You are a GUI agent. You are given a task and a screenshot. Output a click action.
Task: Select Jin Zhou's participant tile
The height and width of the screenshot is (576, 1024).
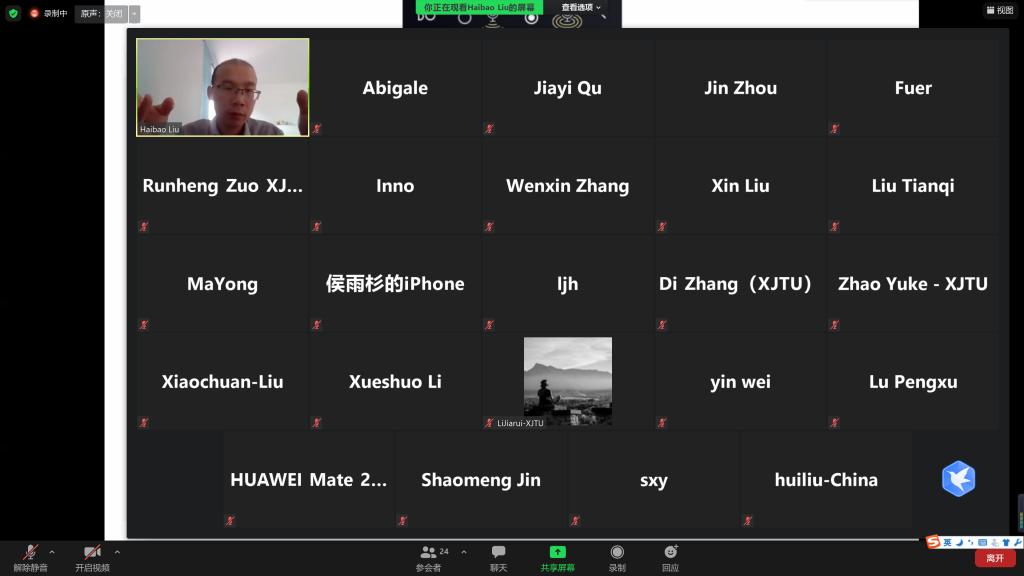(740, 87)
